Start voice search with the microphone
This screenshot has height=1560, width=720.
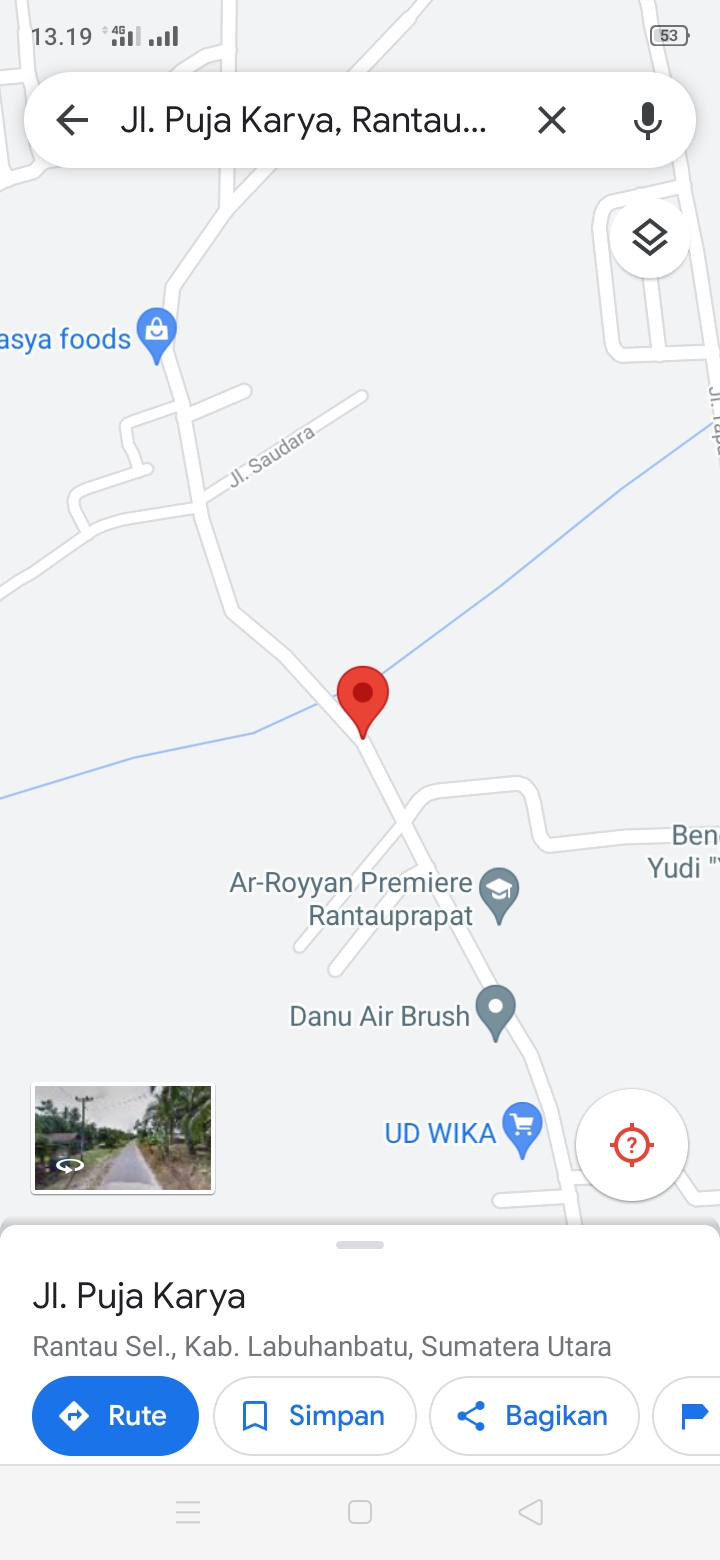(648, 121)
